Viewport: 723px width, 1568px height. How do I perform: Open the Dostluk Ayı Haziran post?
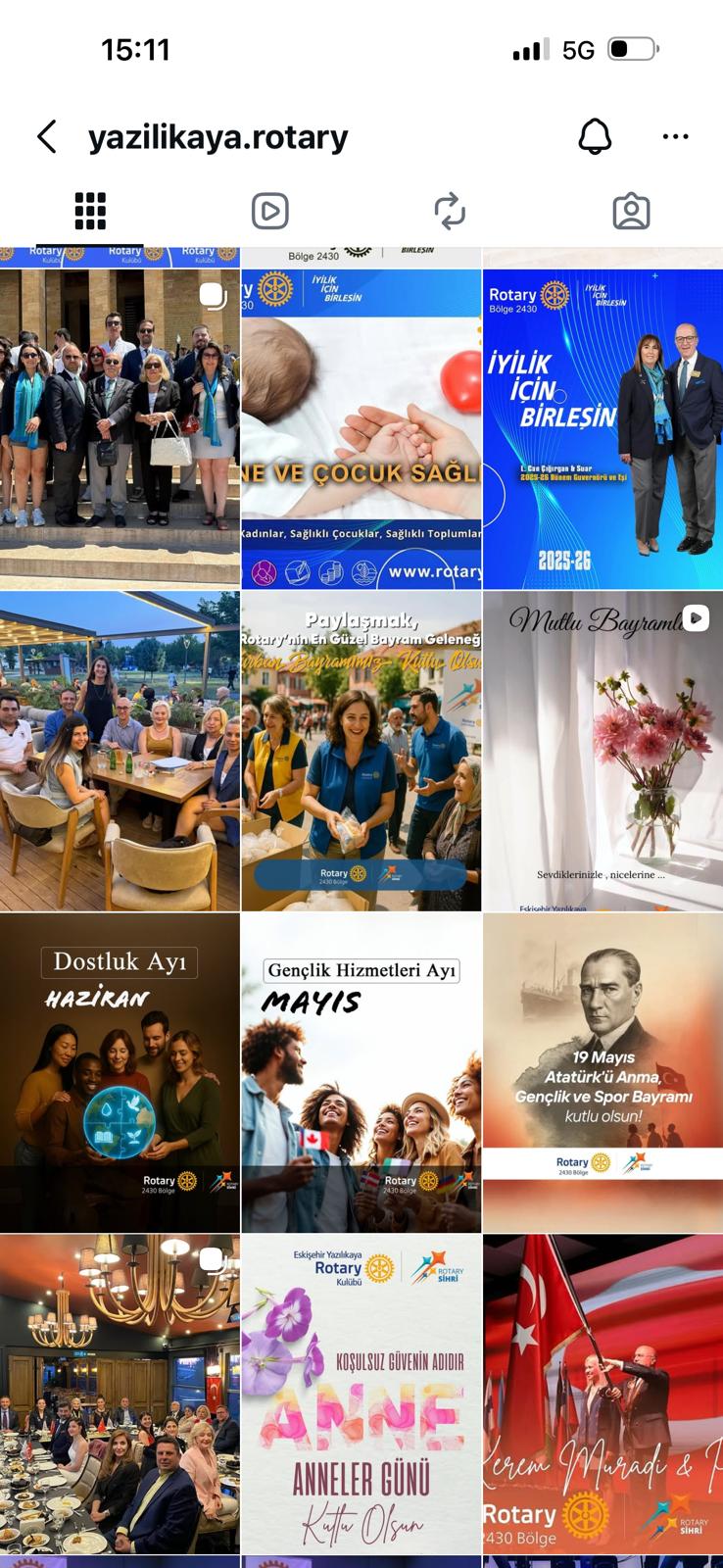(x=120, y=1072)
